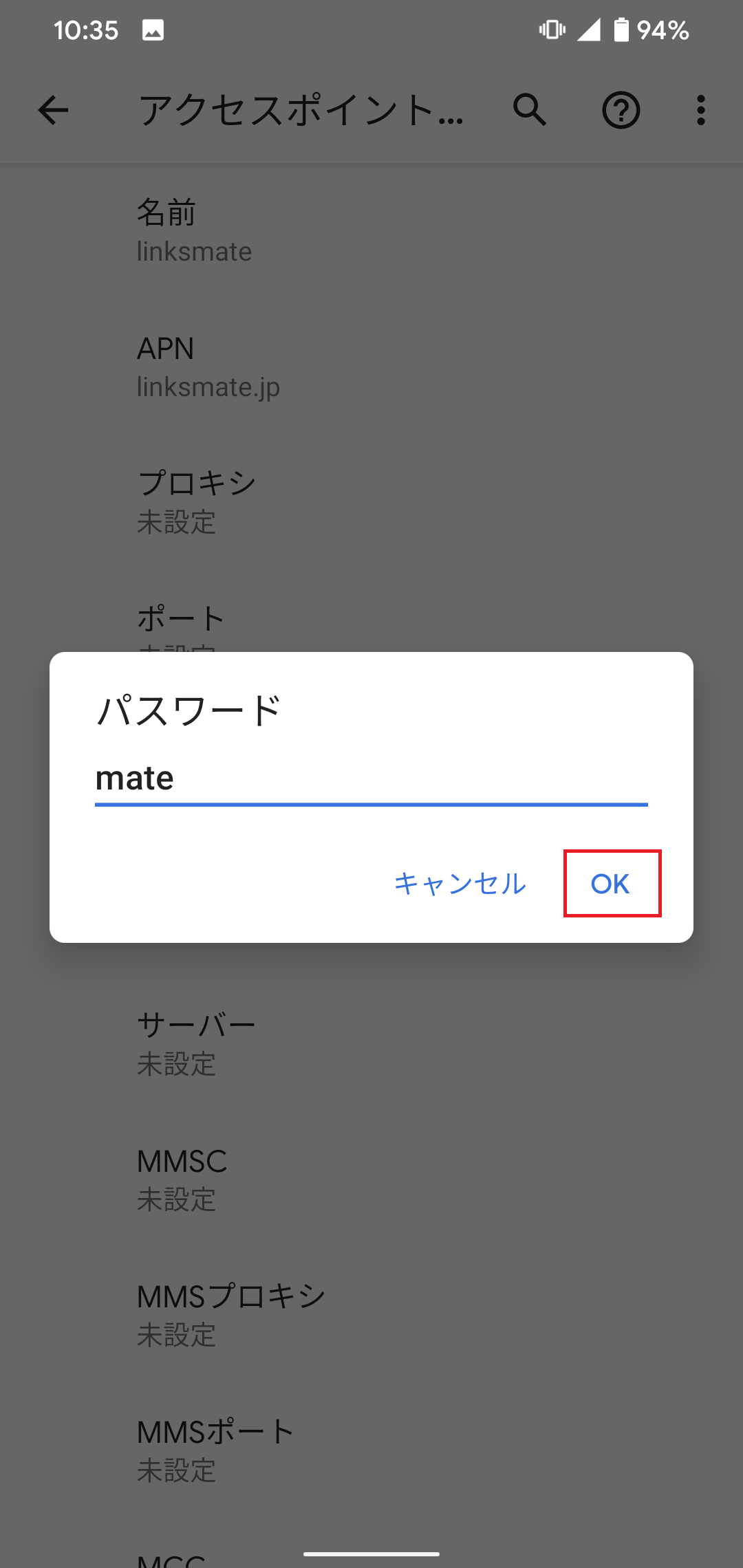Tap the APN linksmate.jp entry
The width and height of the screenshot is (743, 1568).
click(x=371, y=366)
